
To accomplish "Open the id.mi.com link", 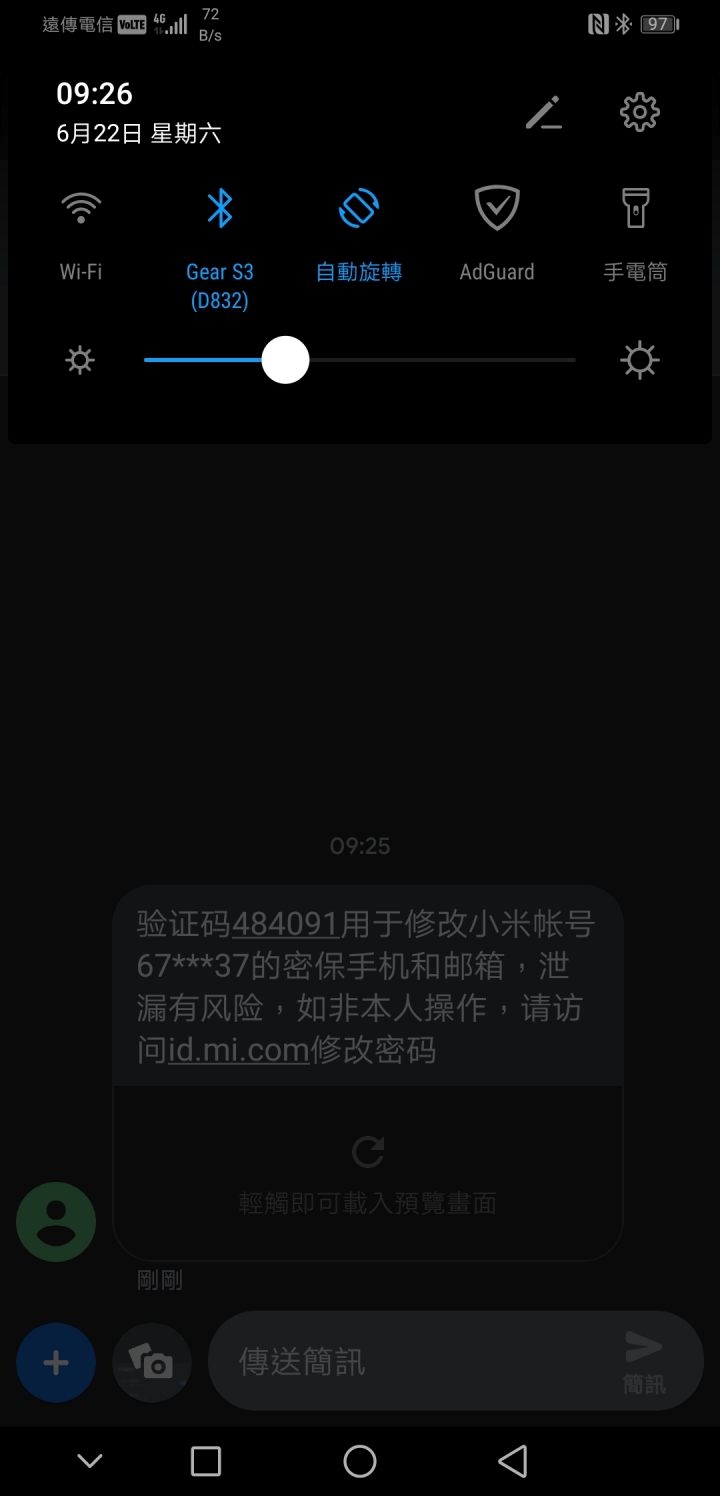I will [238, 1050].
